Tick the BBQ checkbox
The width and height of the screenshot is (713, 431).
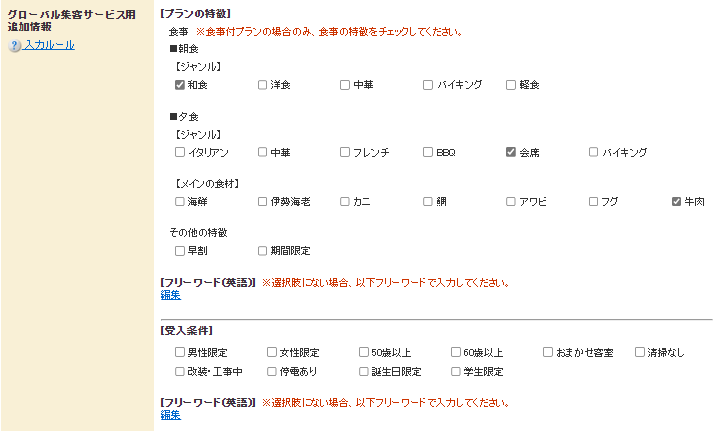tap(428, 153)
